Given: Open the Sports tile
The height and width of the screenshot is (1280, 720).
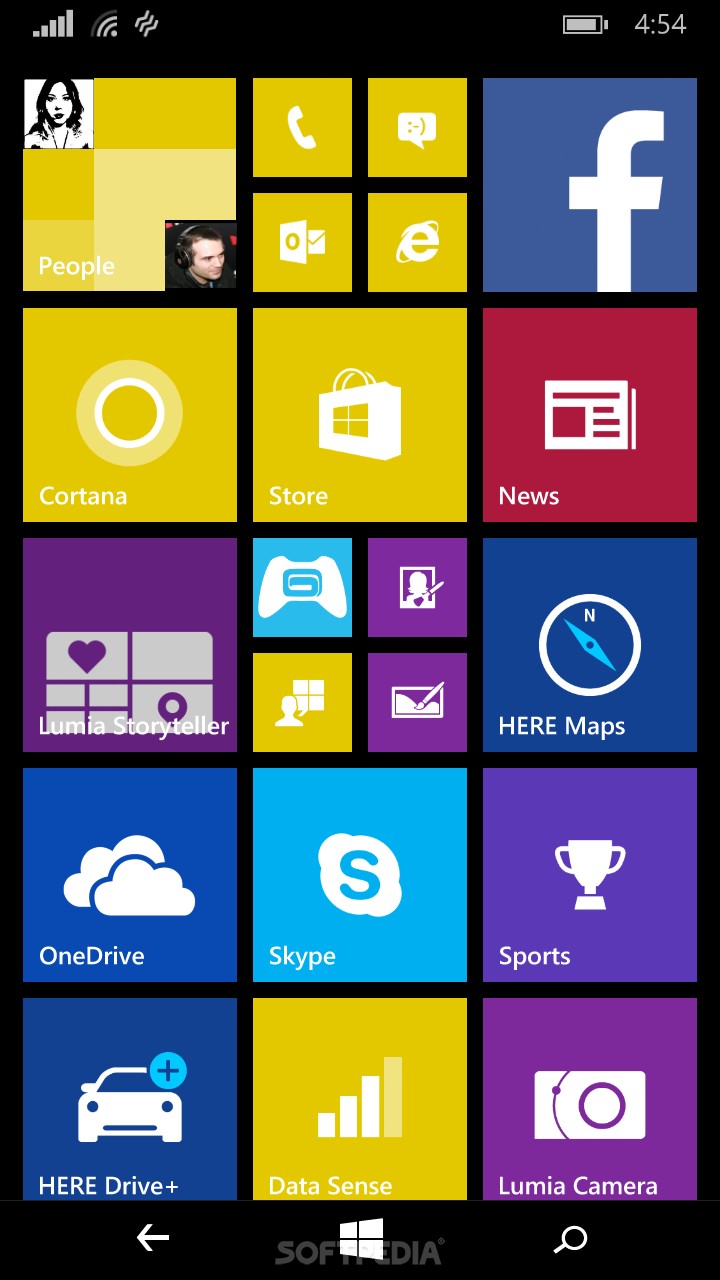Looking at the screenshot, I should (590, 875).
